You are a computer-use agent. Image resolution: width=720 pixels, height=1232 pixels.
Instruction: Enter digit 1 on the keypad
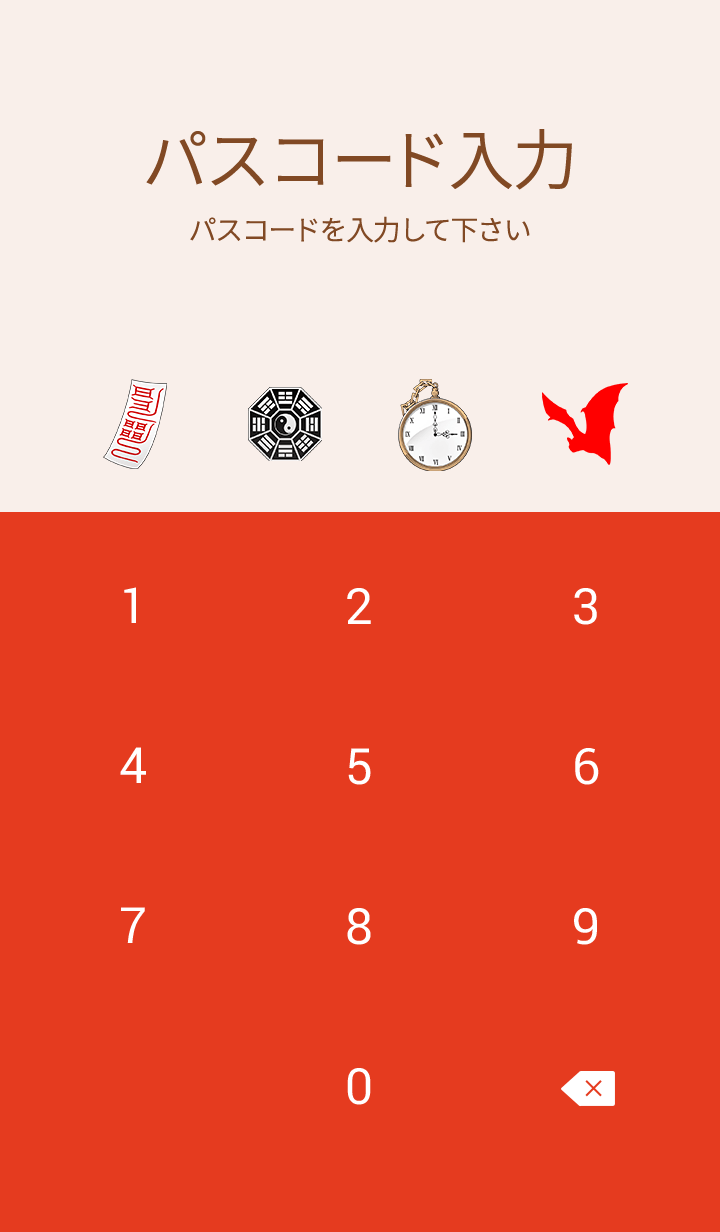[132, 607]
